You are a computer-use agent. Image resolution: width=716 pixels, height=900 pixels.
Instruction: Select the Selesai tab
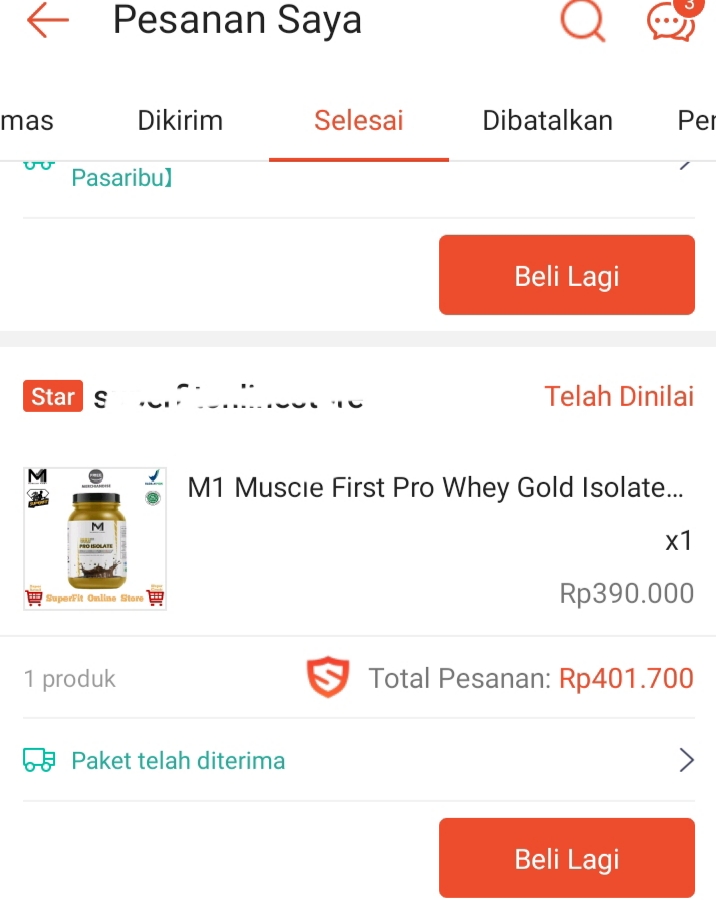358,121
